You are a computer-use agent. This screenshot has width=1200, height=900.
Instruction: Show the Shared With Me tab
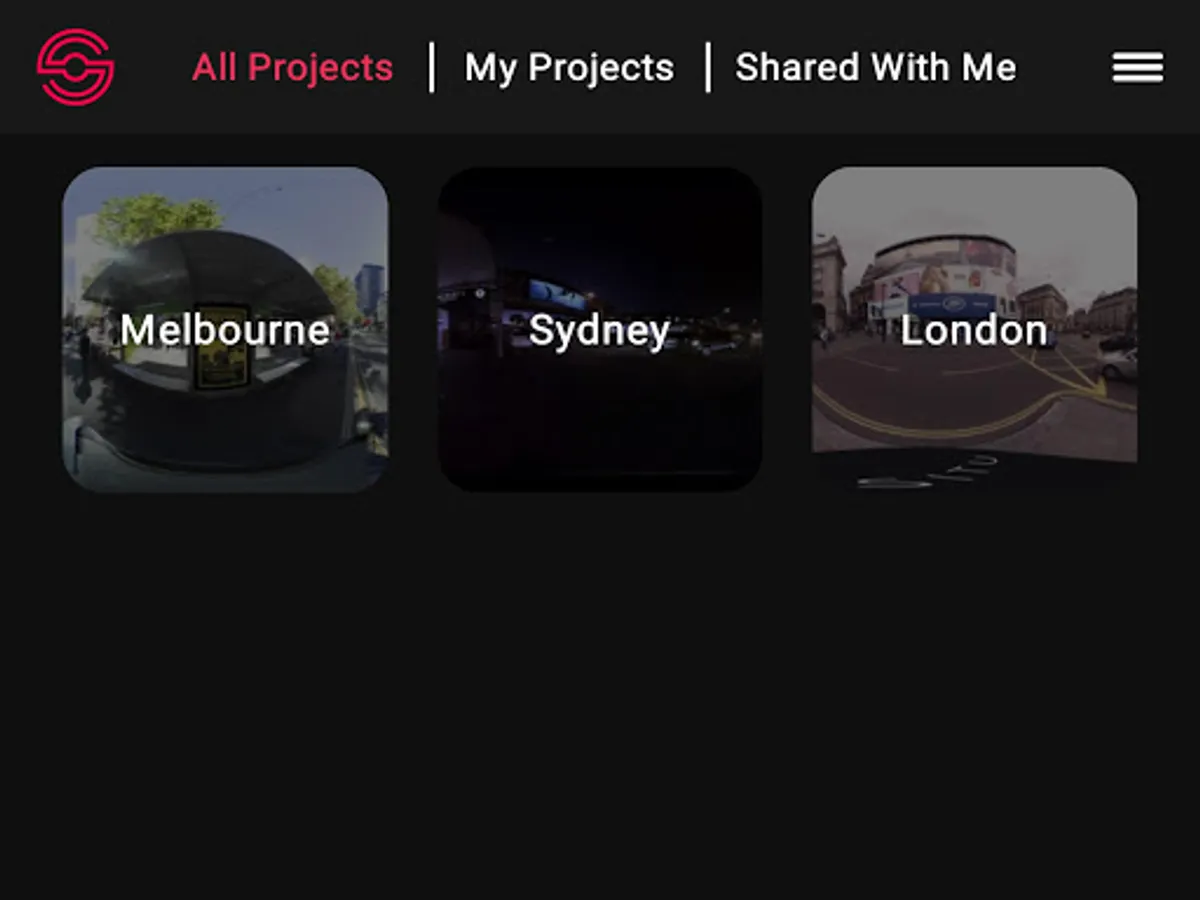[x=875, y=68]
